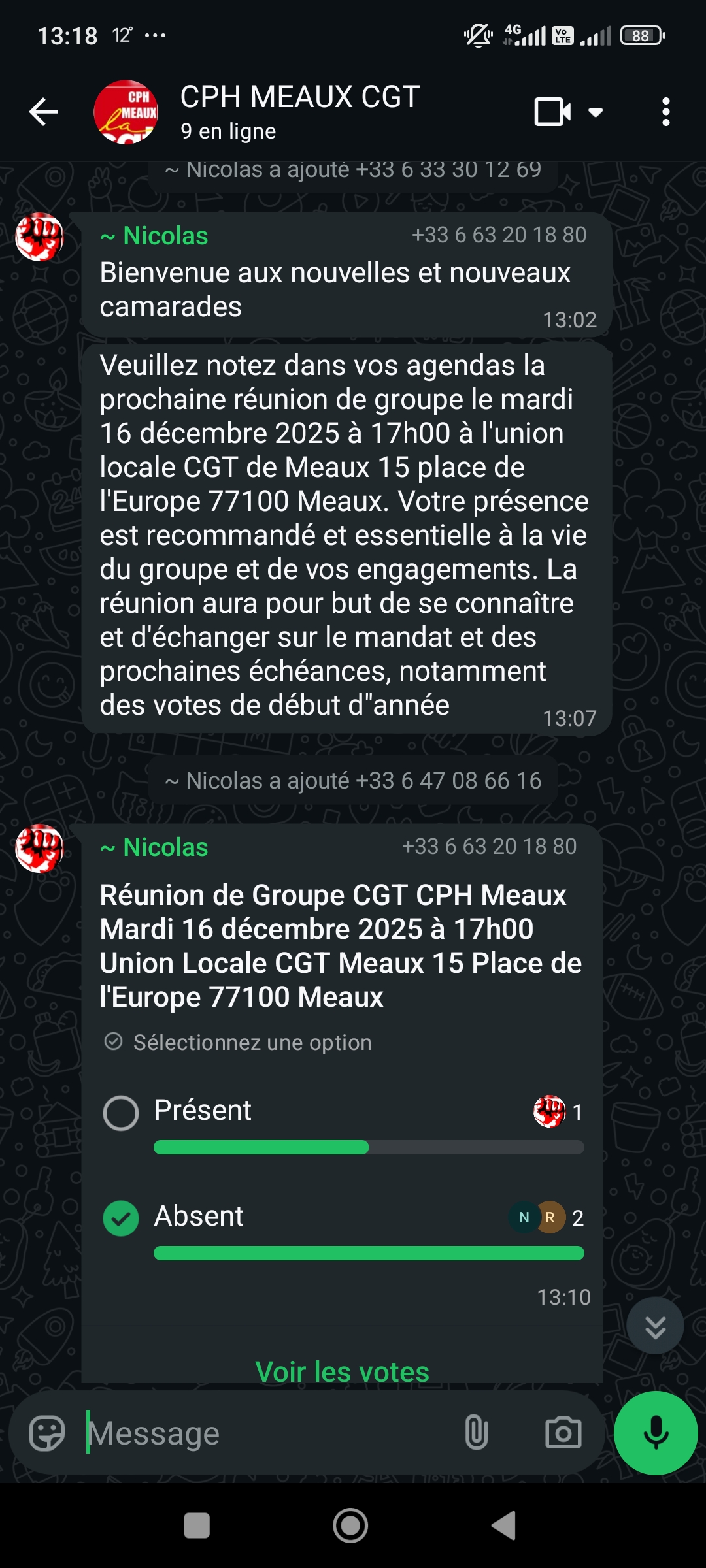Open added number +33 6 47 08 66 16
Image resolution: width=706 pixels, height=1568 pixels.
tap(448, 781)
